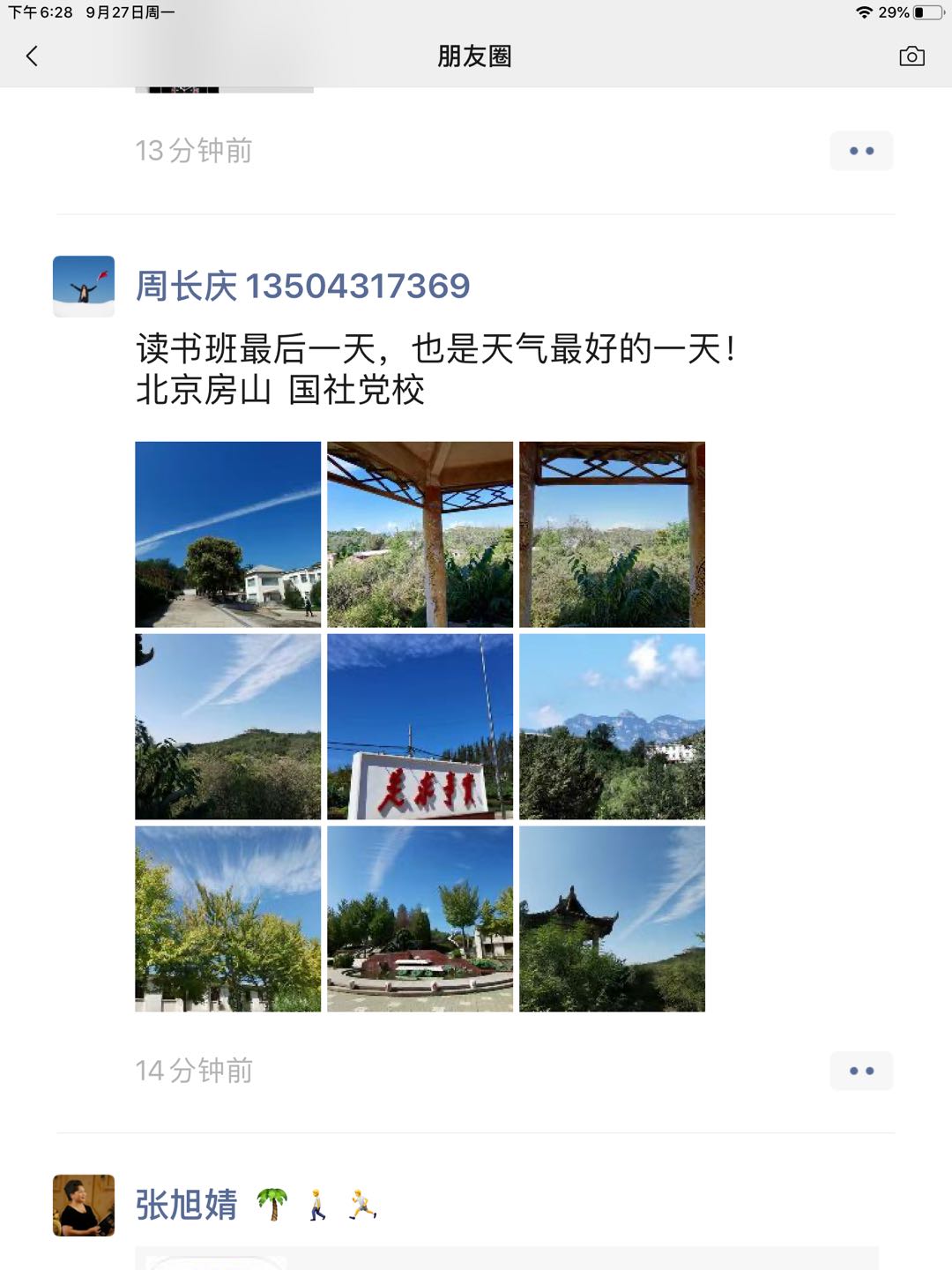Open the photo of yellow-green ginkgo trees
Viewport: 952px width, 1270px height.
pyautogui.click(x=228, y=919)
